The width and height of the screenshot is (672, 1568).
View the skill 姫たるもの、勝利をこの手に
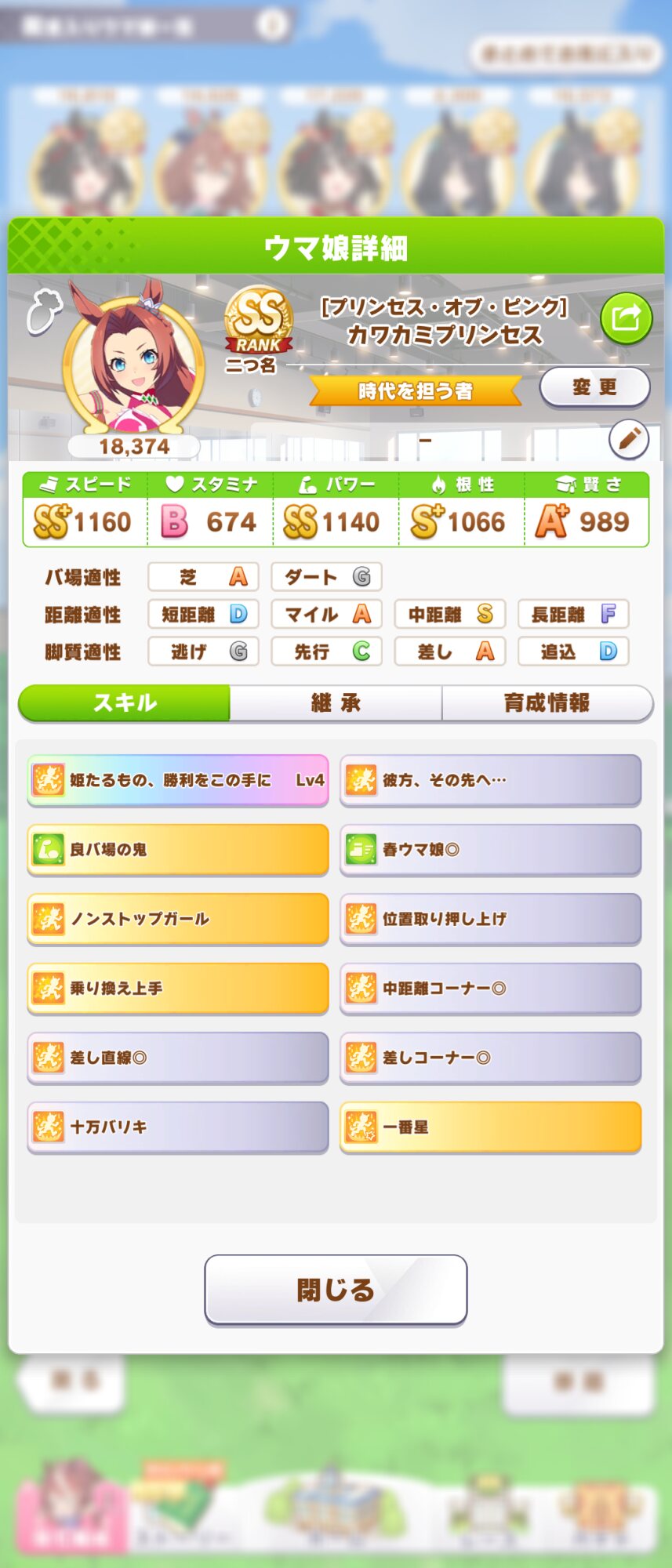click(177, 780)
